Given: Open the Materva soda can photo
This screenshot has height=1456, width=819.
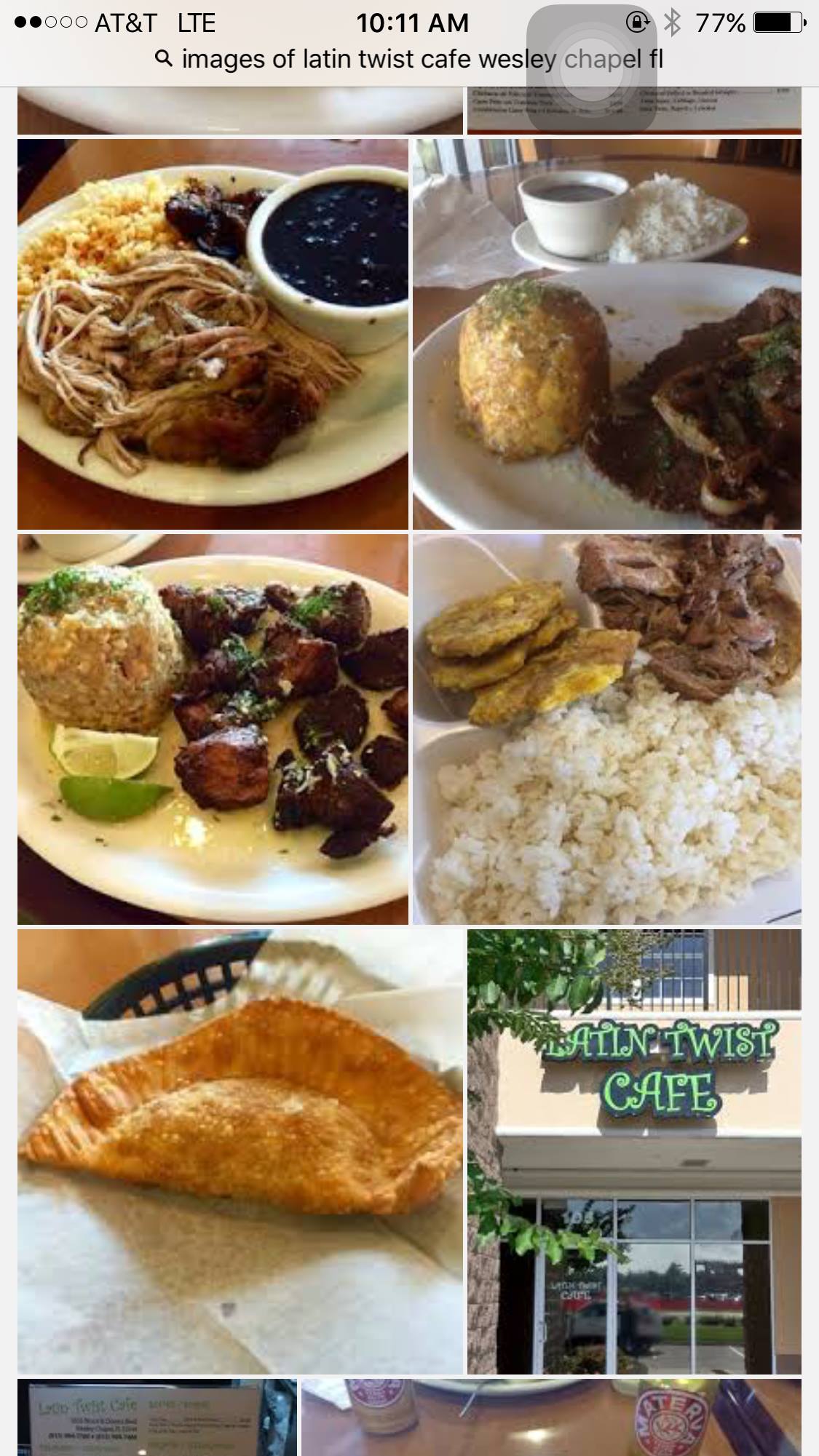Looking at the screenshot, I should pyautogui.click(x=551, y=1417).
